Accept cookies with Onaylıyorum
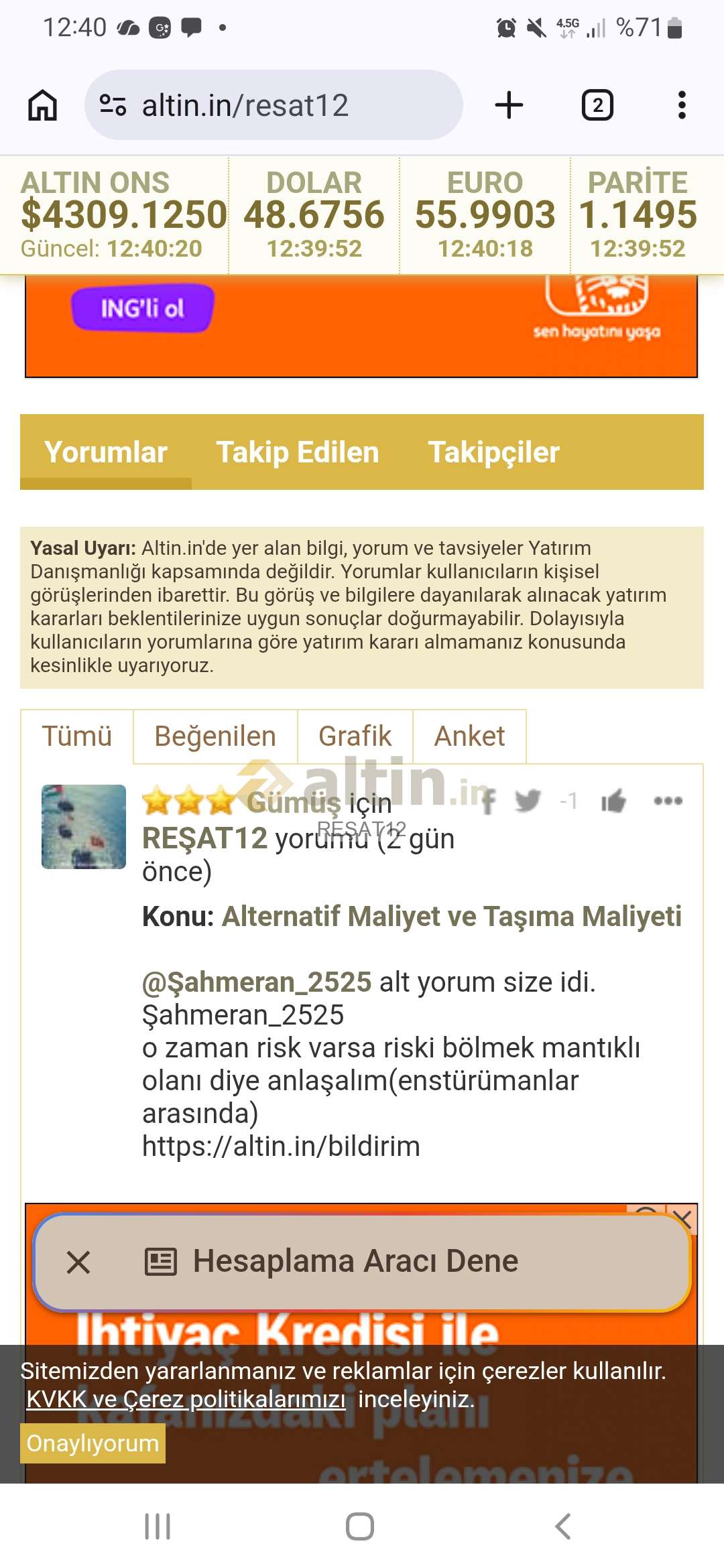Viewport: 724px width, 1568px height. [x=93, y=1443]
